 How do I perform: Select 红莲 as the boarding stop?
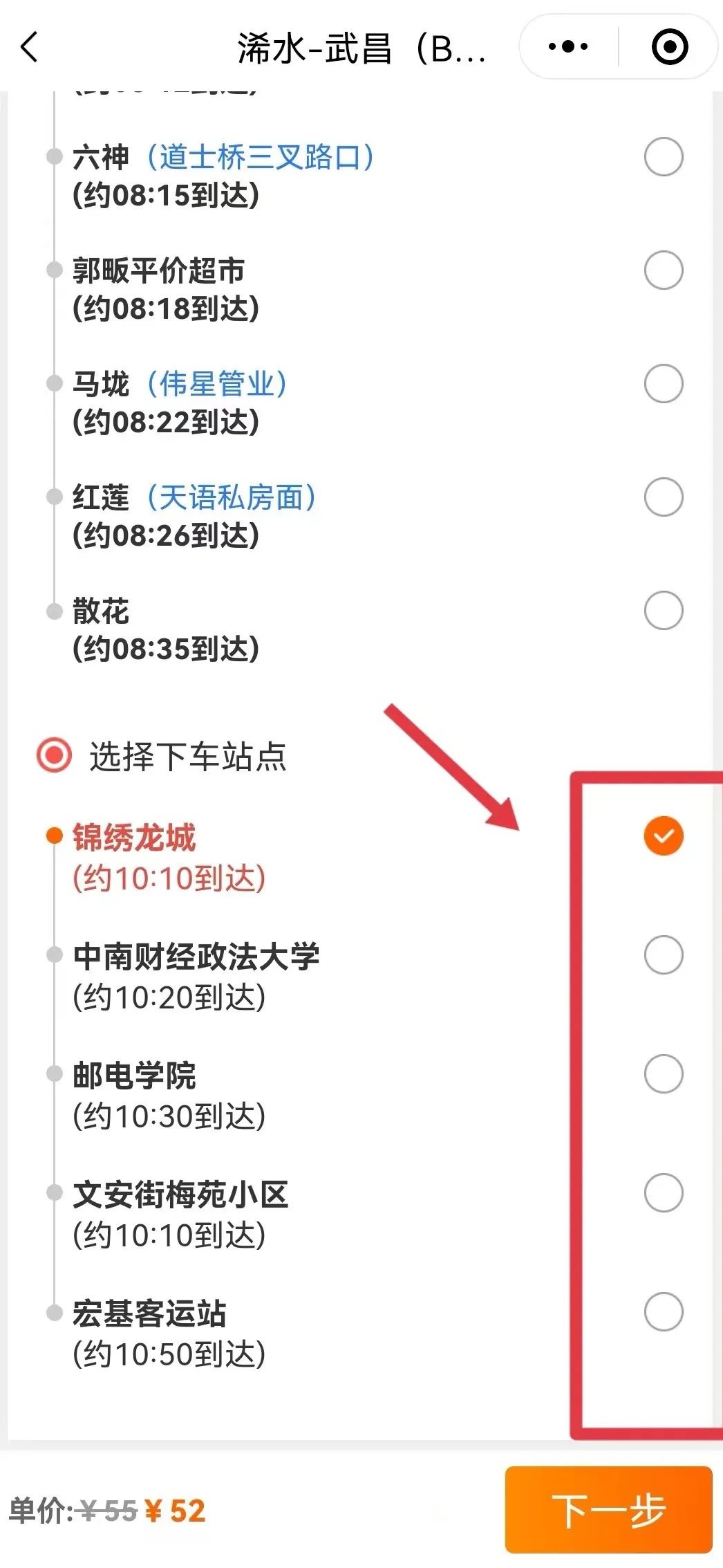click(663, 497)
